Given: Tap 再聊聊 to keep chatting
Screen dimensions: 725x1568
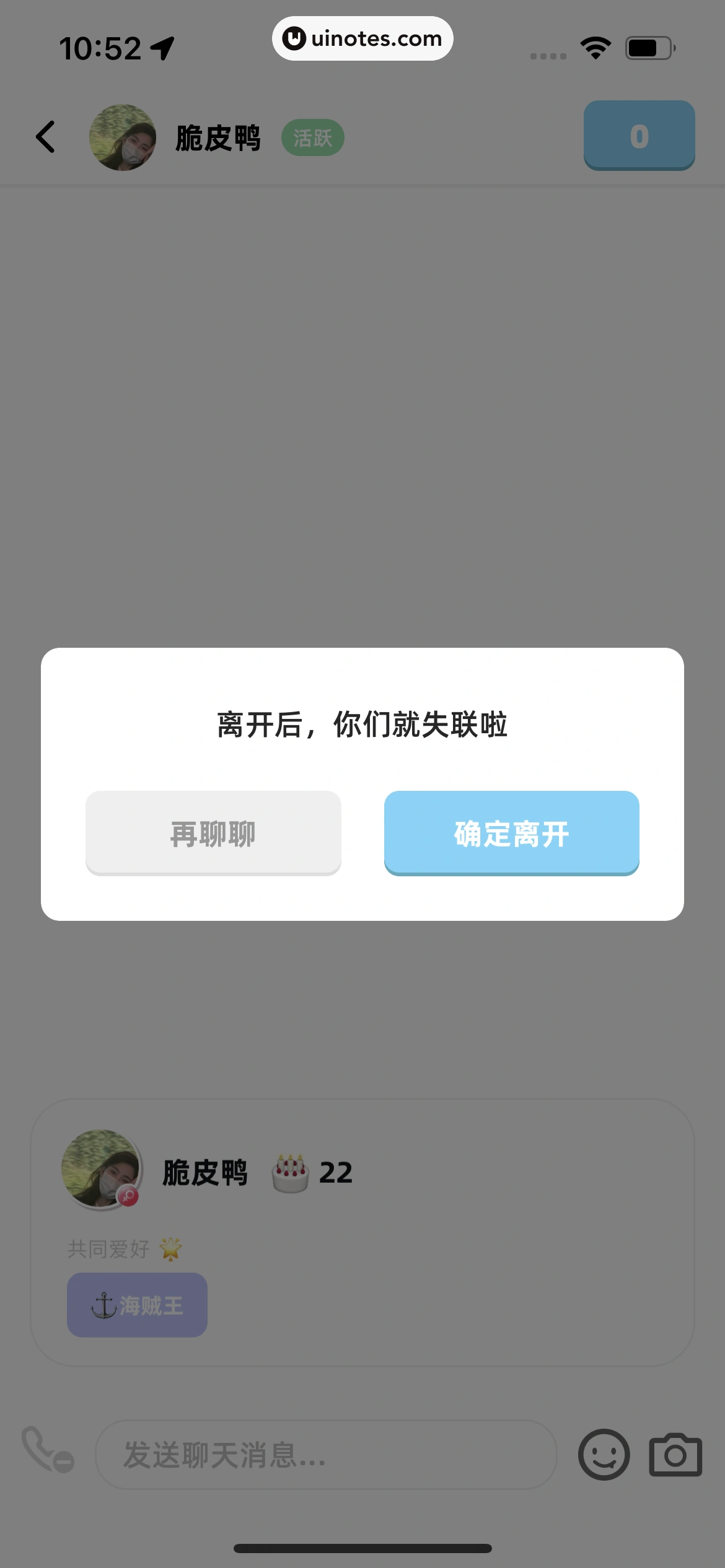Looking at the screenshot, I should [x=213, y=833].
